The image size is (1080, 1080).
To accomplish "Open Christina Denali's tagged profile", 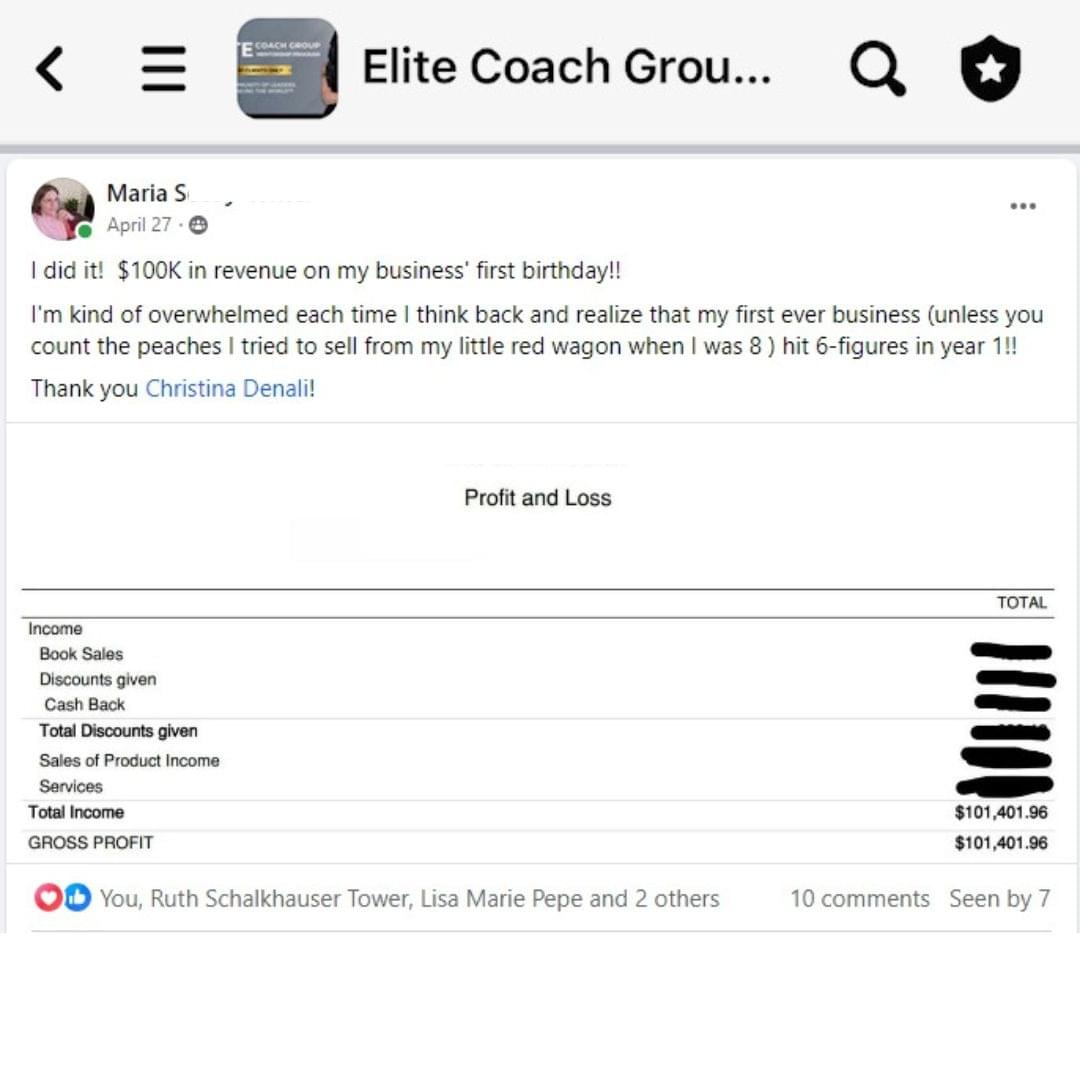I will (228, 389).
